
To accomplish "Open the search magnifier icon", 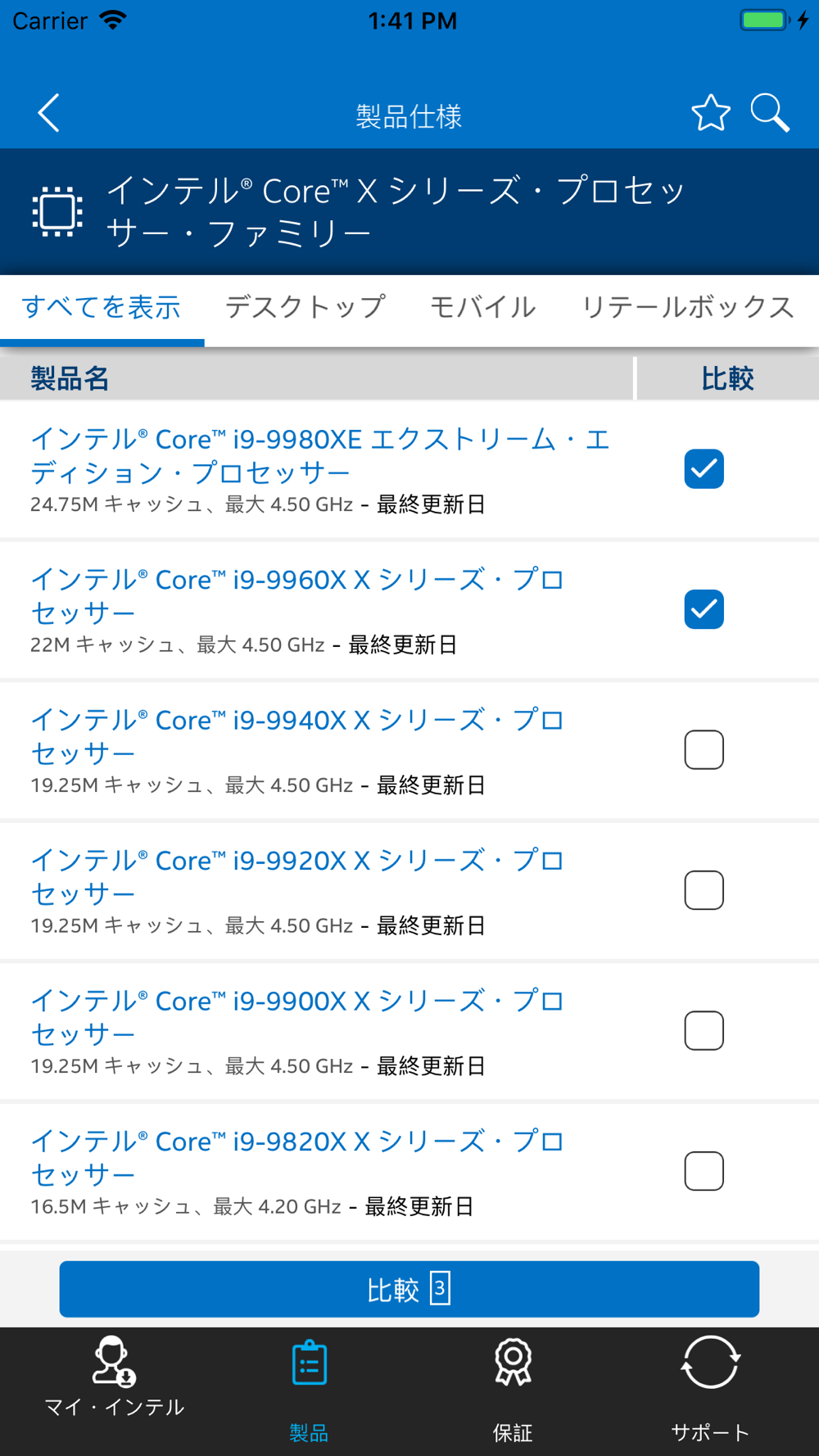I will click(770, 113).
